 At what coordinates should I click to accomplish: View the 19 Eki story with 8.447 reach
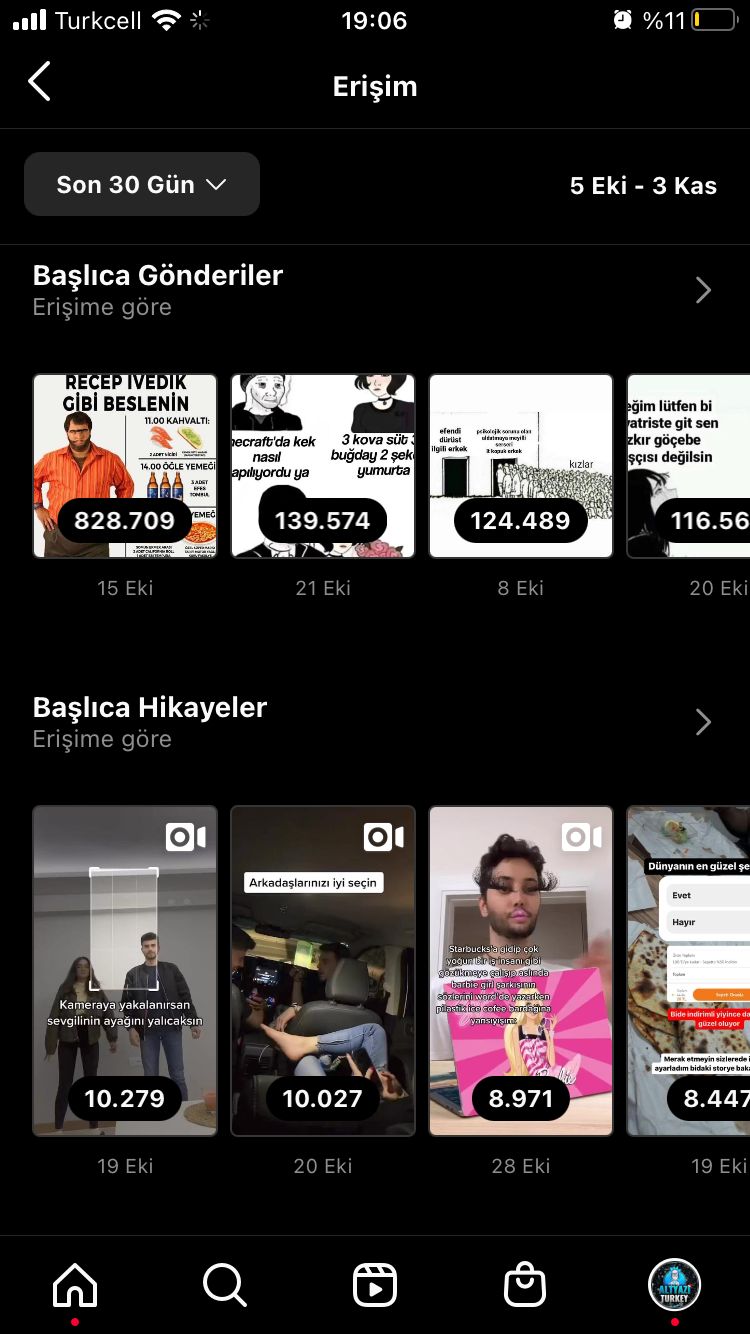point(689,971)
